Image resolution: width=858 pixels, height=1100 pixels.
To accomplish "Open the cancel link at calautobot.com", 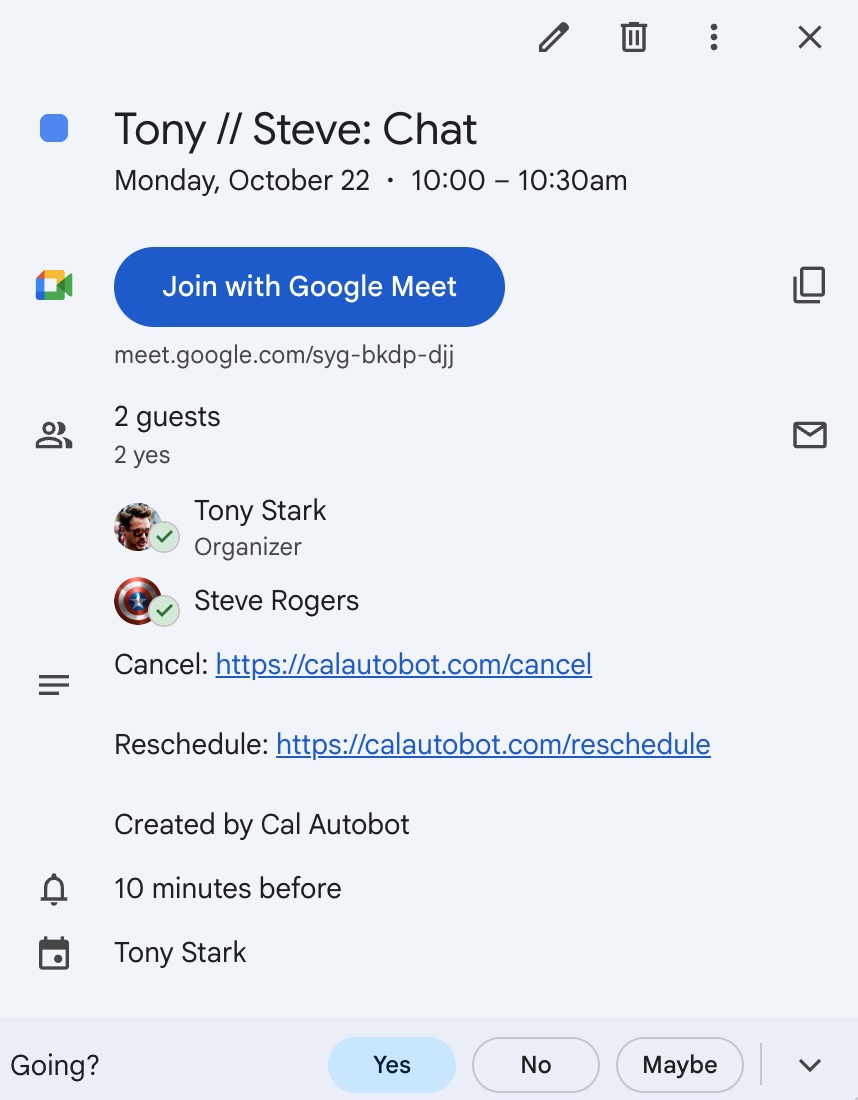I will click(403, 664).
